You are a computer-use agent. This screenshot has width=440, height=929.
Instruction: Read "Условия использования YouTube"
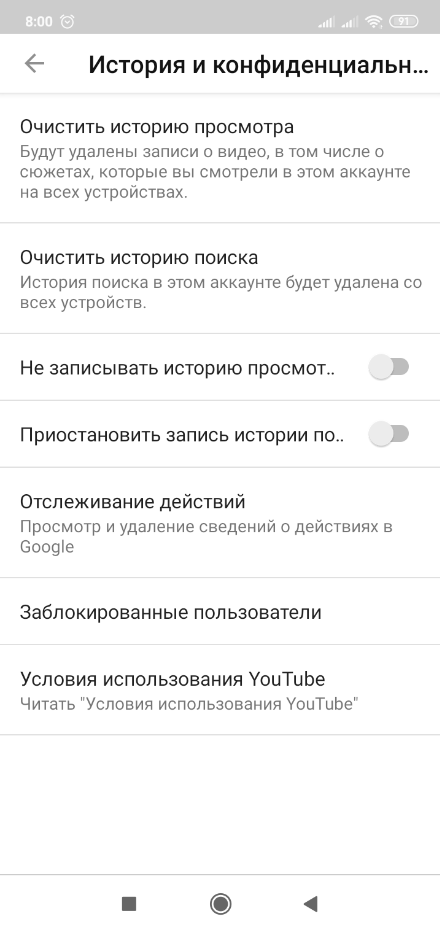(x=220, y=690)
